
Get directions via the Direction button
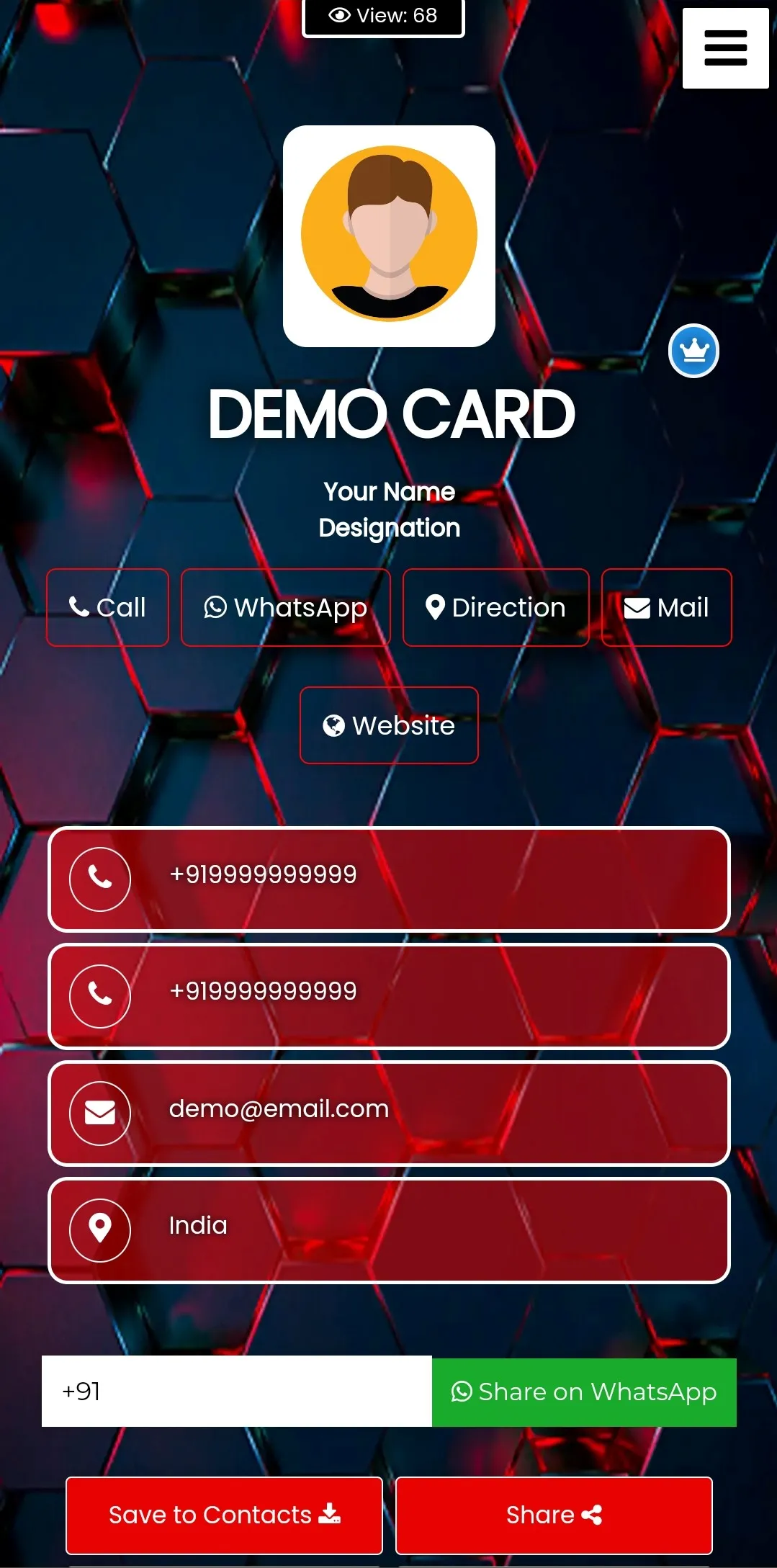(x=495, y=607)
